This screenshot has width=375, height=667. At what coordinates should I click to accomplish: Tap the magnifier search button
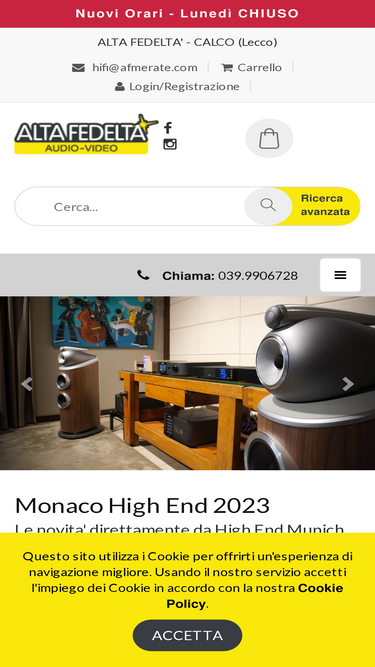point(268,206)
